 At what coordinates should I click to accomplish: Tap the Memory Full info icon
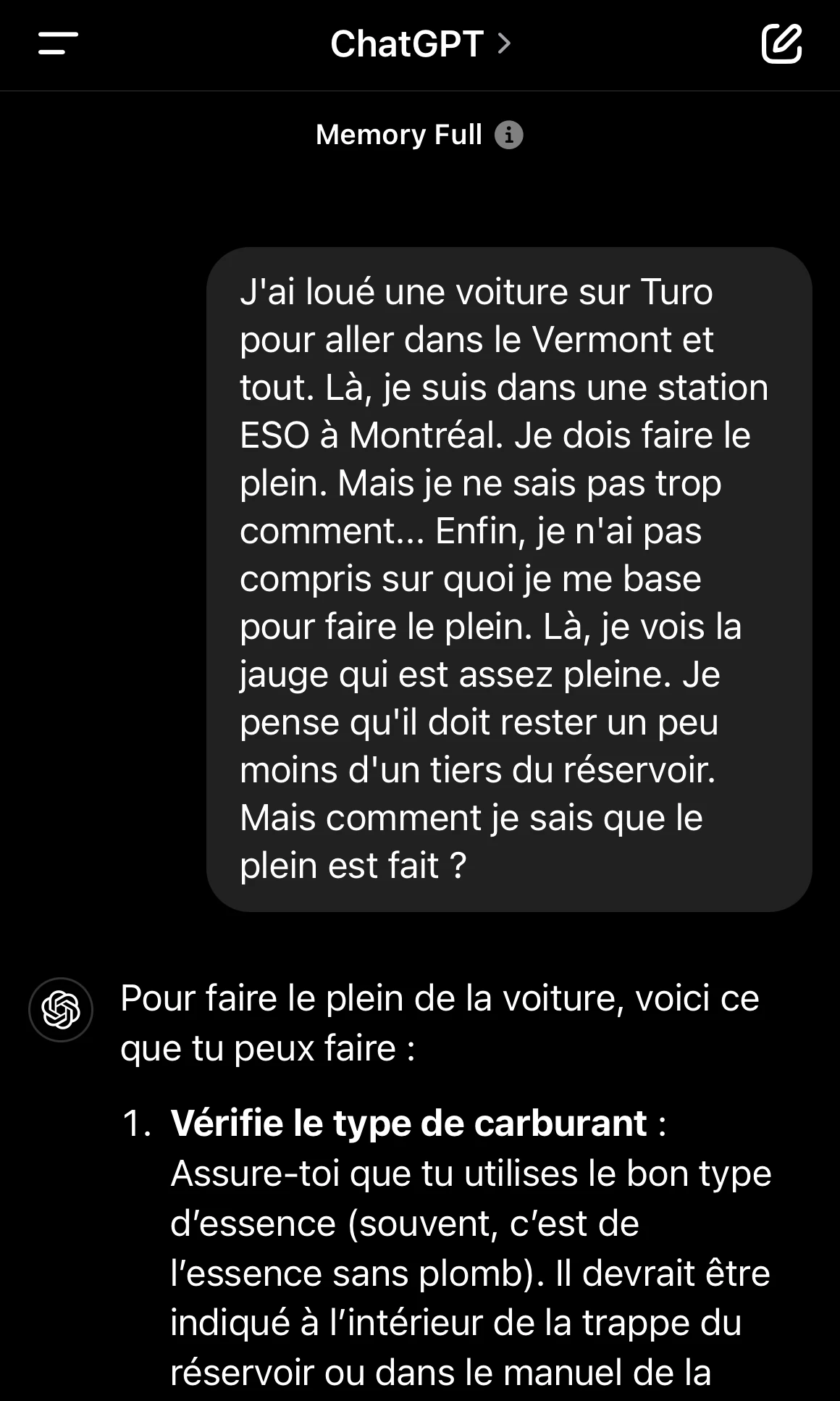508,135
